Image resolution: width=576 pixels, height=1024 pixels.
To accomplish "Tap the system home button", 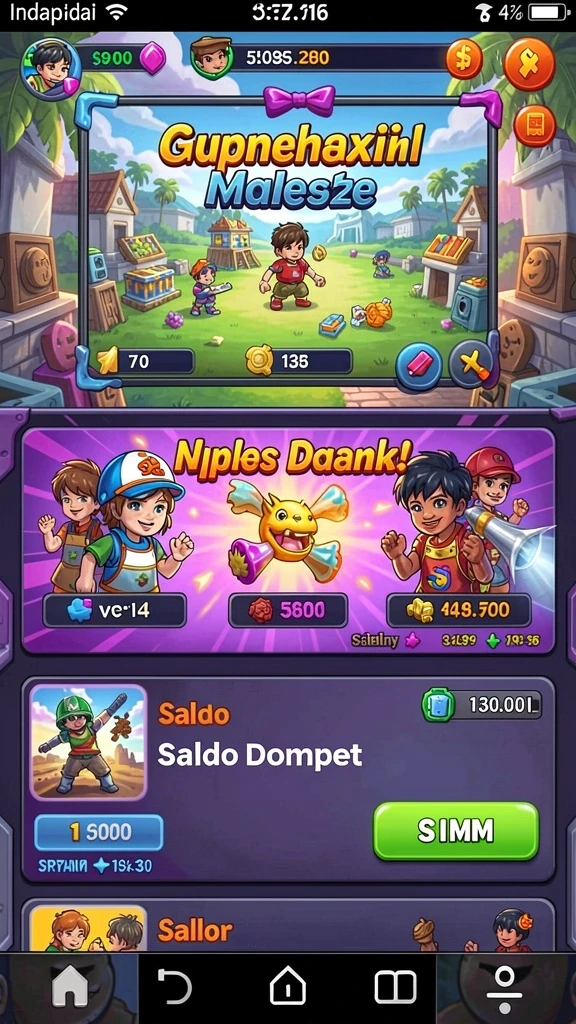I will [288, 986].
